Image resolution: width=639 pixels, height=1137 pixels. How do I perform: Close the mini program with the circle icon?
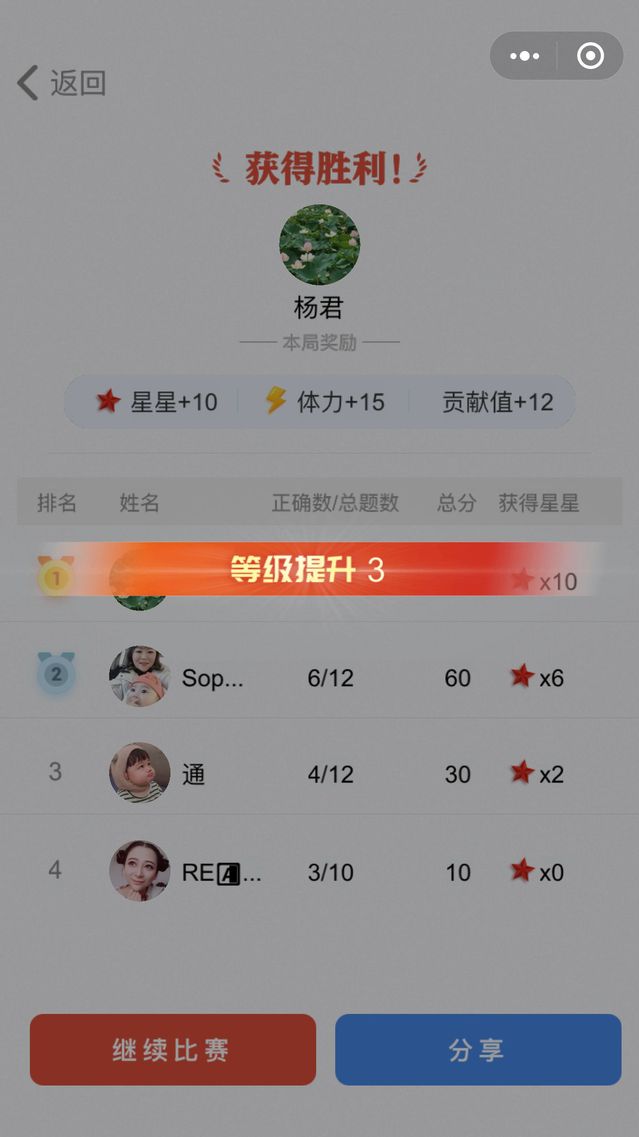(590, 56)
